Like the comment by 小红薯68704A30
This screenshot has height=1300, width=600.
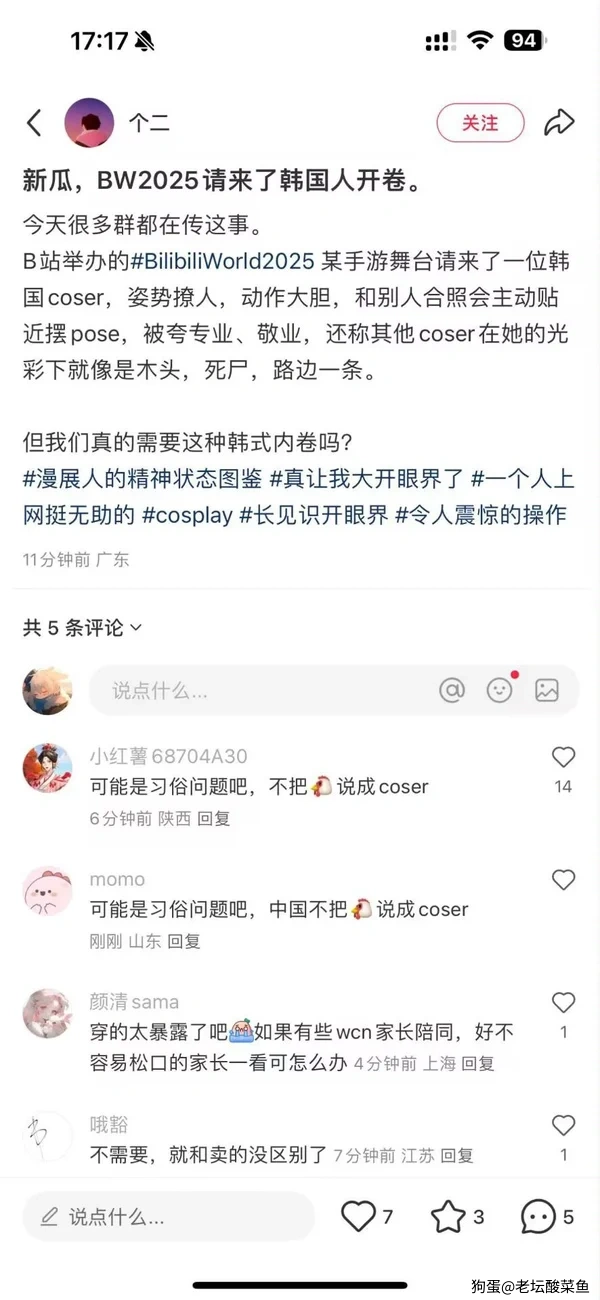[563, 758]
